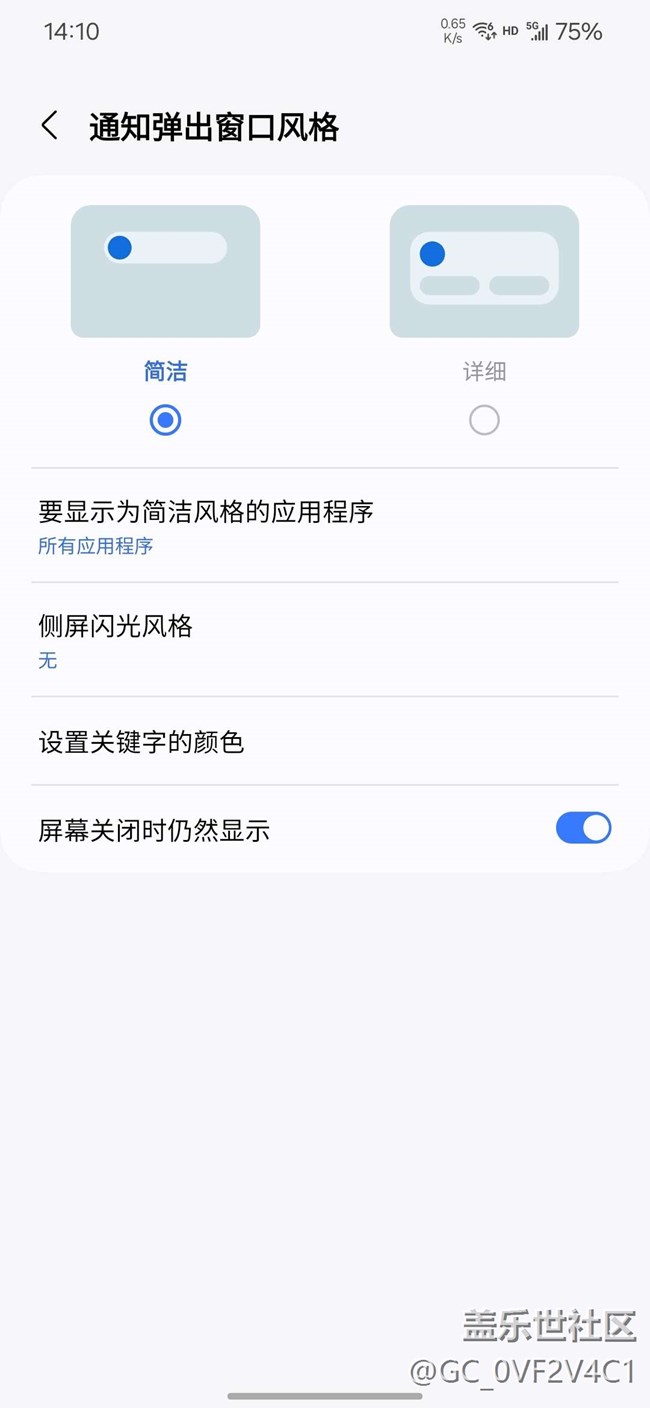Tap the 简洁 style preview image

click(165, 271)
